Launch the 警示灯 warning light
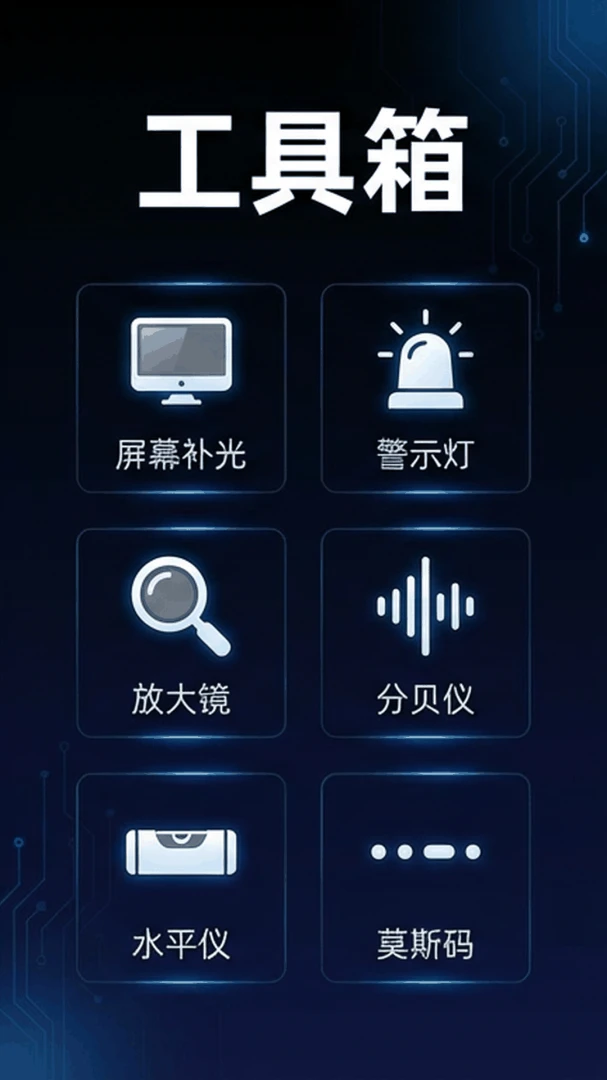Screen dimensions: 607x1080 (426, 388)
